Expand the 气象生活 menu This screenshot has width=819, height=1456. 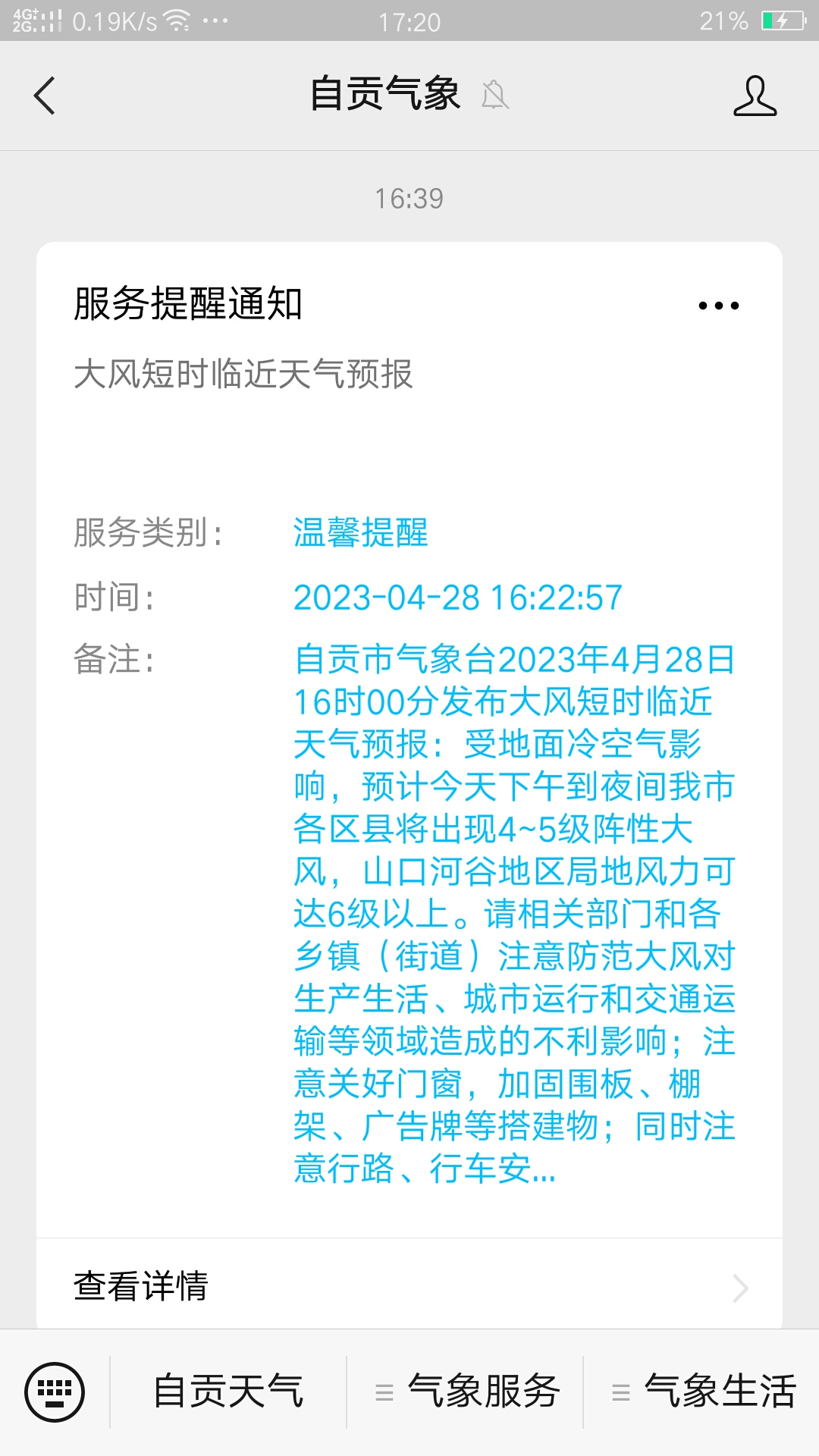point(704,1392)
